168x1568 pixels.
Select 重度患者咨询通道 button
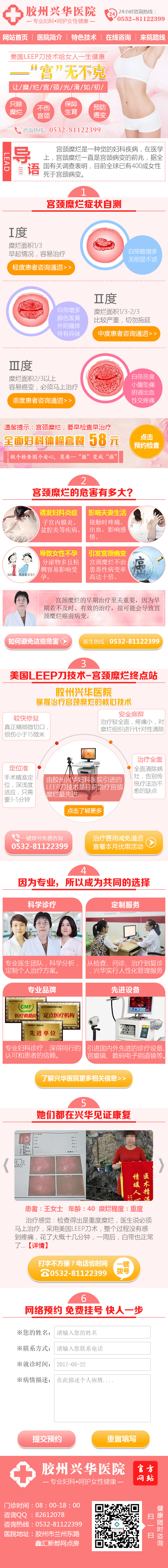click(42, 400)
